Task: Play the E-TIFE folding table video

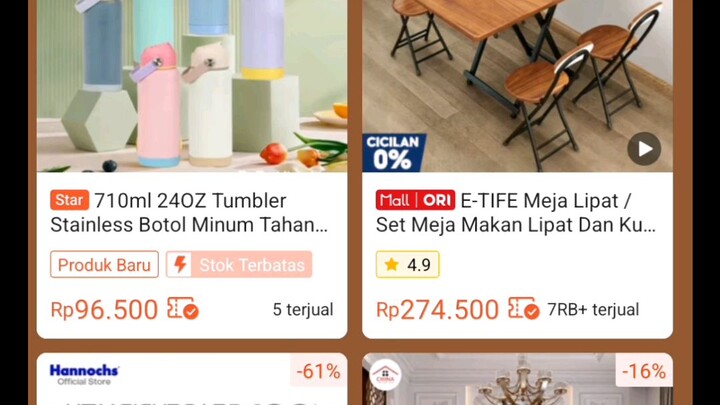Action: (644, 149)
